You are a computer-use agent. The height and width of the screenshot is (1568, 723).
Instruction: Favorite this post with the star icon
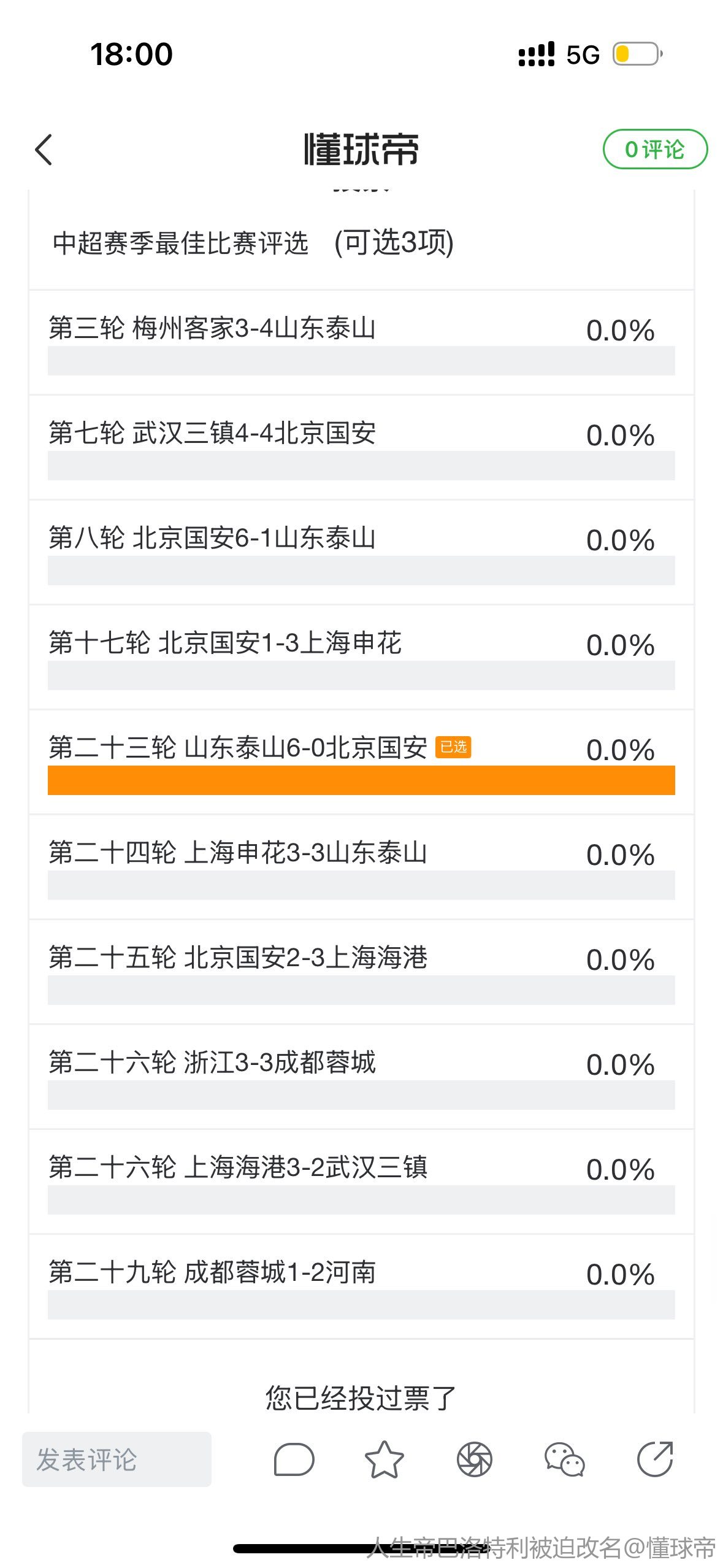click(384, 1459)
